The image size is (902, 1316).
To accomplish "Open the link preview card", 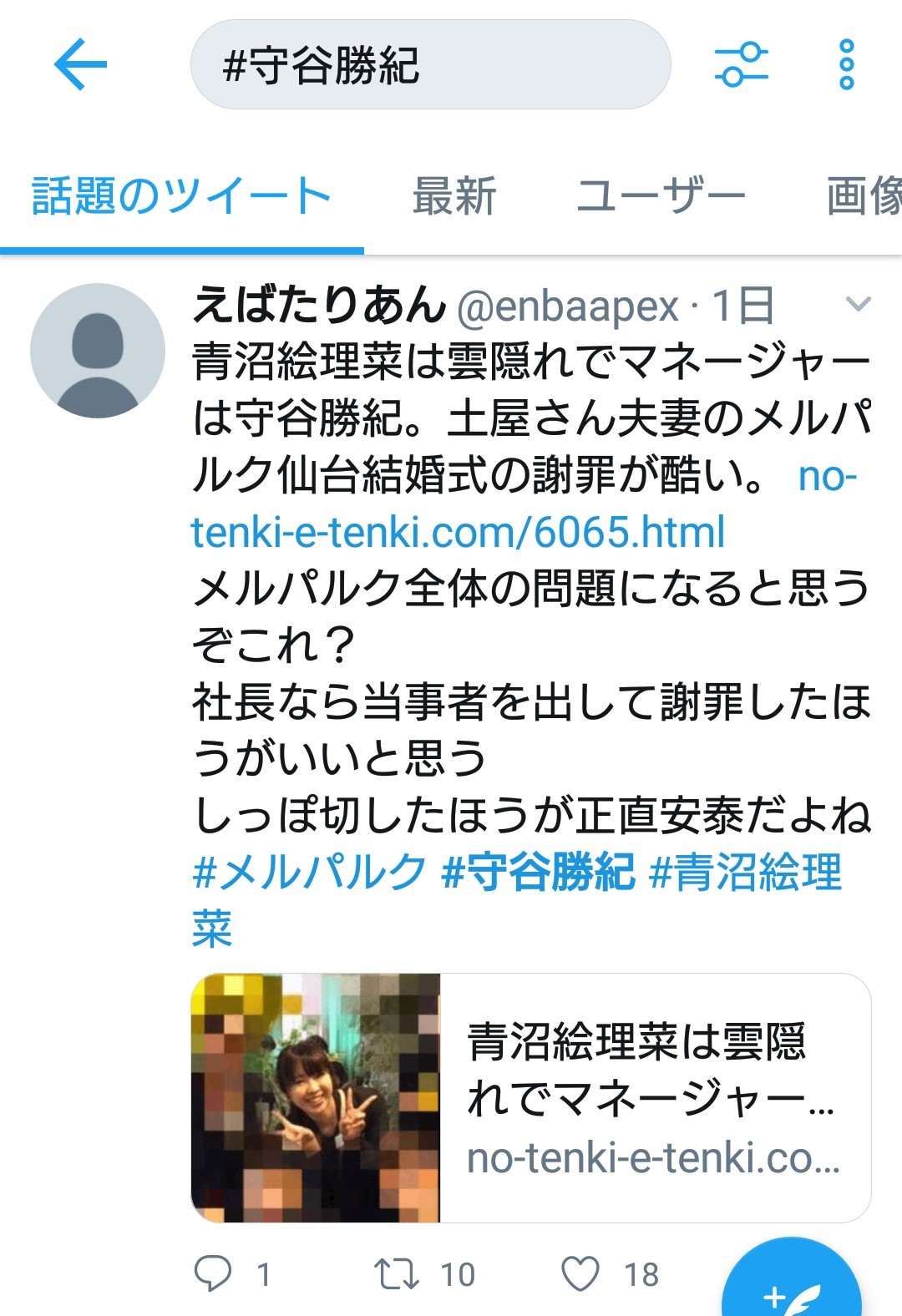I will 530,1097.
